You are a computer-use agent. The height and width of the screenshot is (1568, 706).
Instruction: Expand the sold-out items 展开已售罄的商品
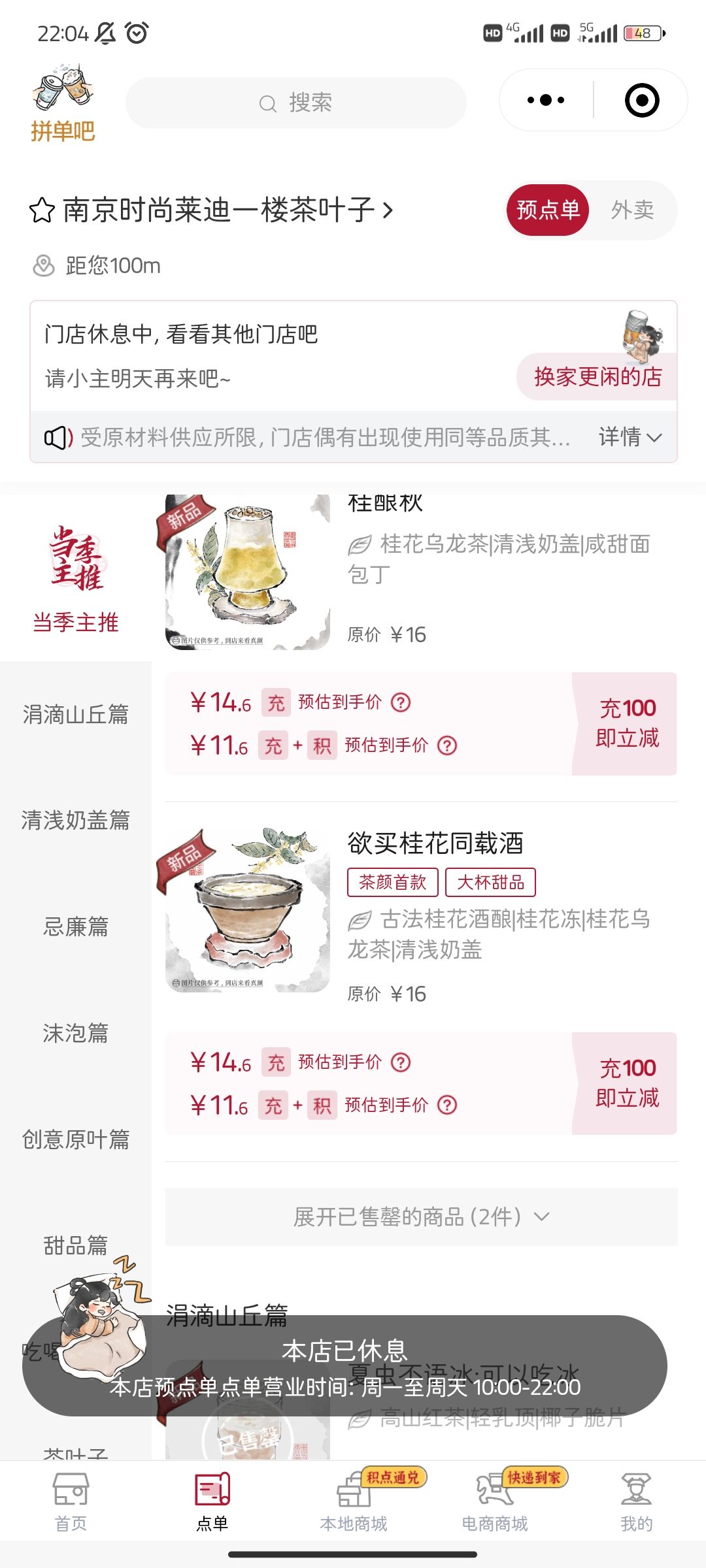pyautogui.click(x=421, y=1217)
